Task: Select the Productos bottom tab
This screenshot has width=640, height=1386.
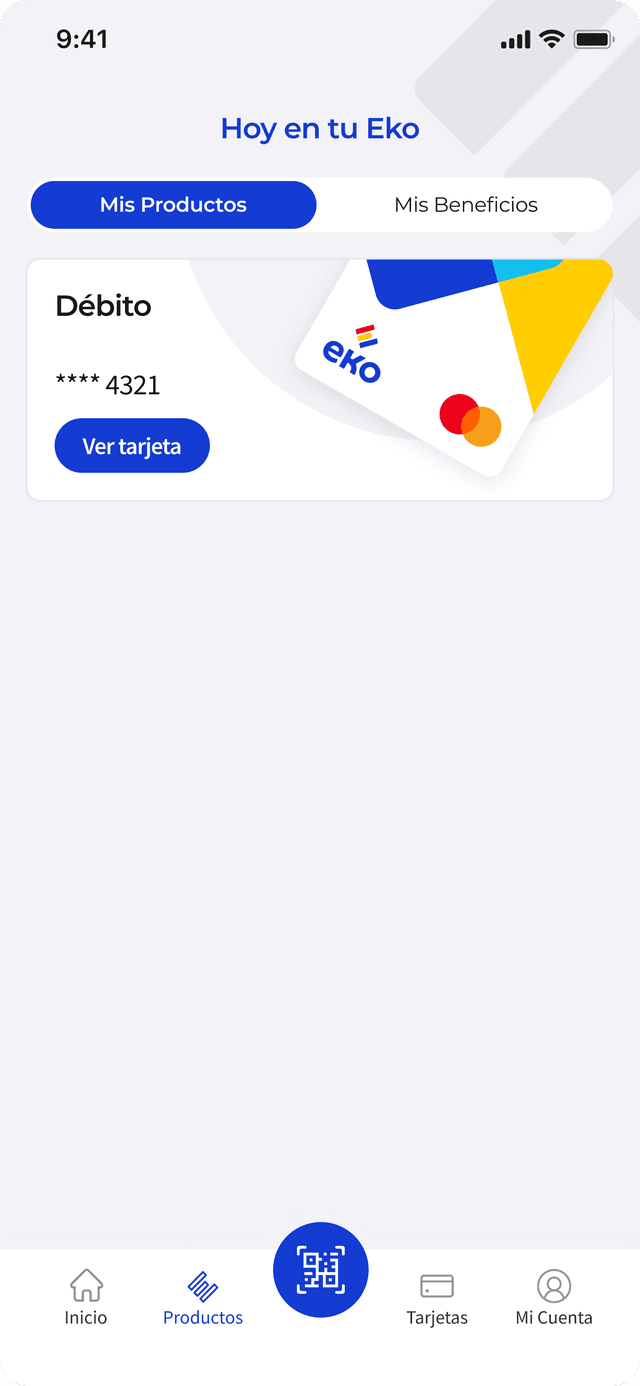Action: pos(203,1297)
